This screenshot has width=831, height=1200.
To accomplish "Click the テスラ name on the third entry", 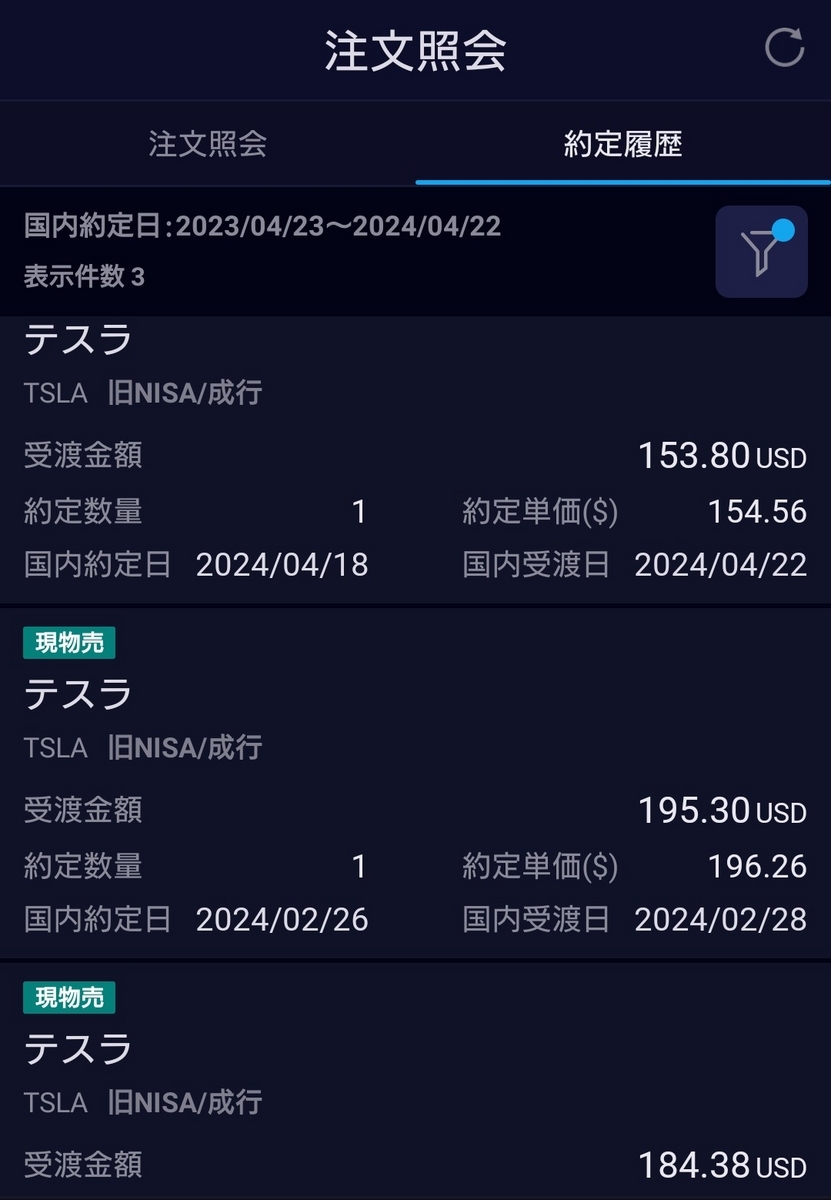I will tap(78, 1048).
